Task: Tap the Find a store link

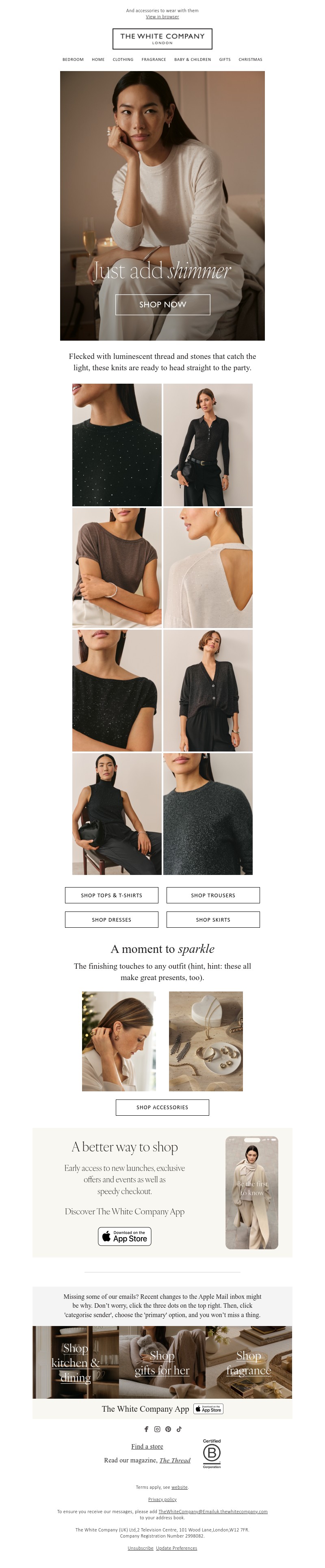Action: pos(147,1446)
